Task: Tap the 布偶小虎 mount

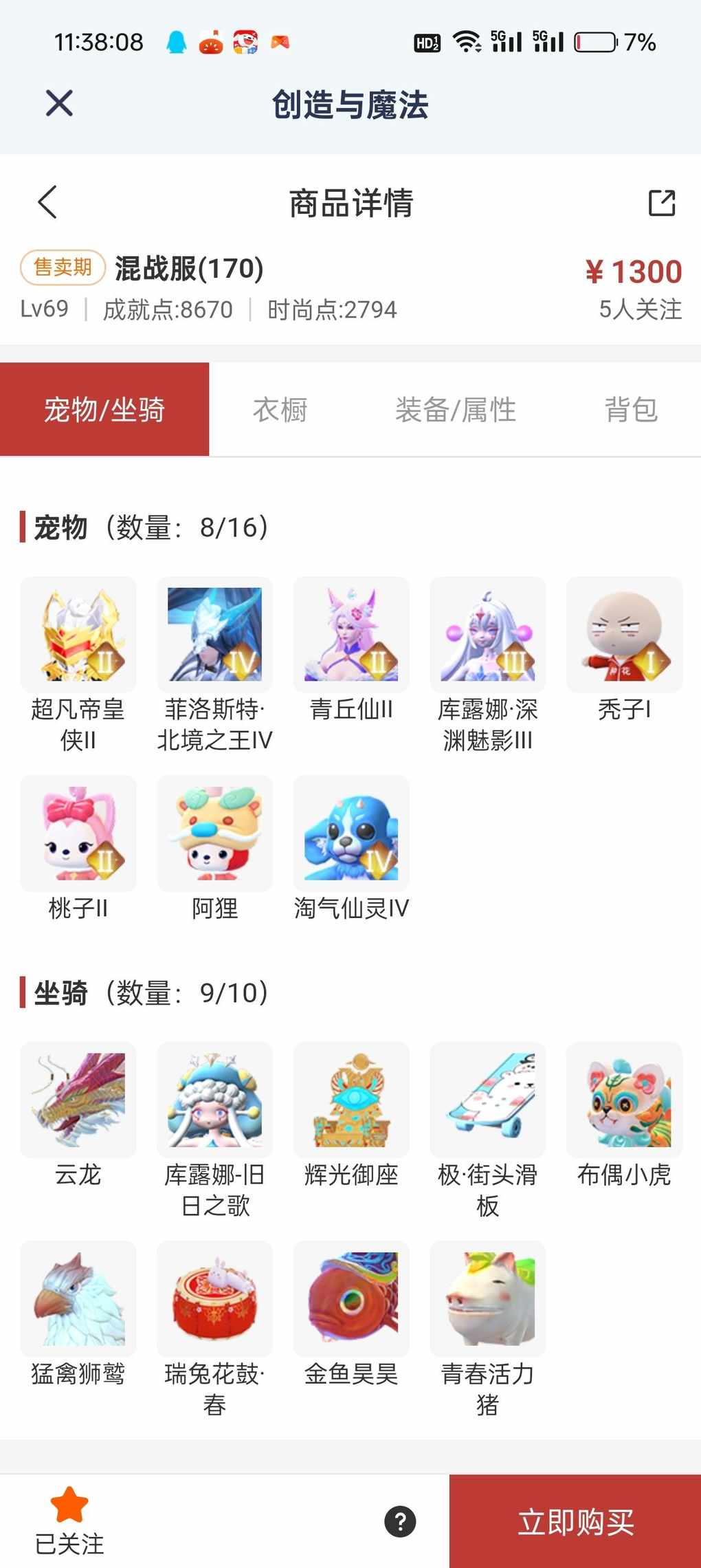Action: (624, 1100)
